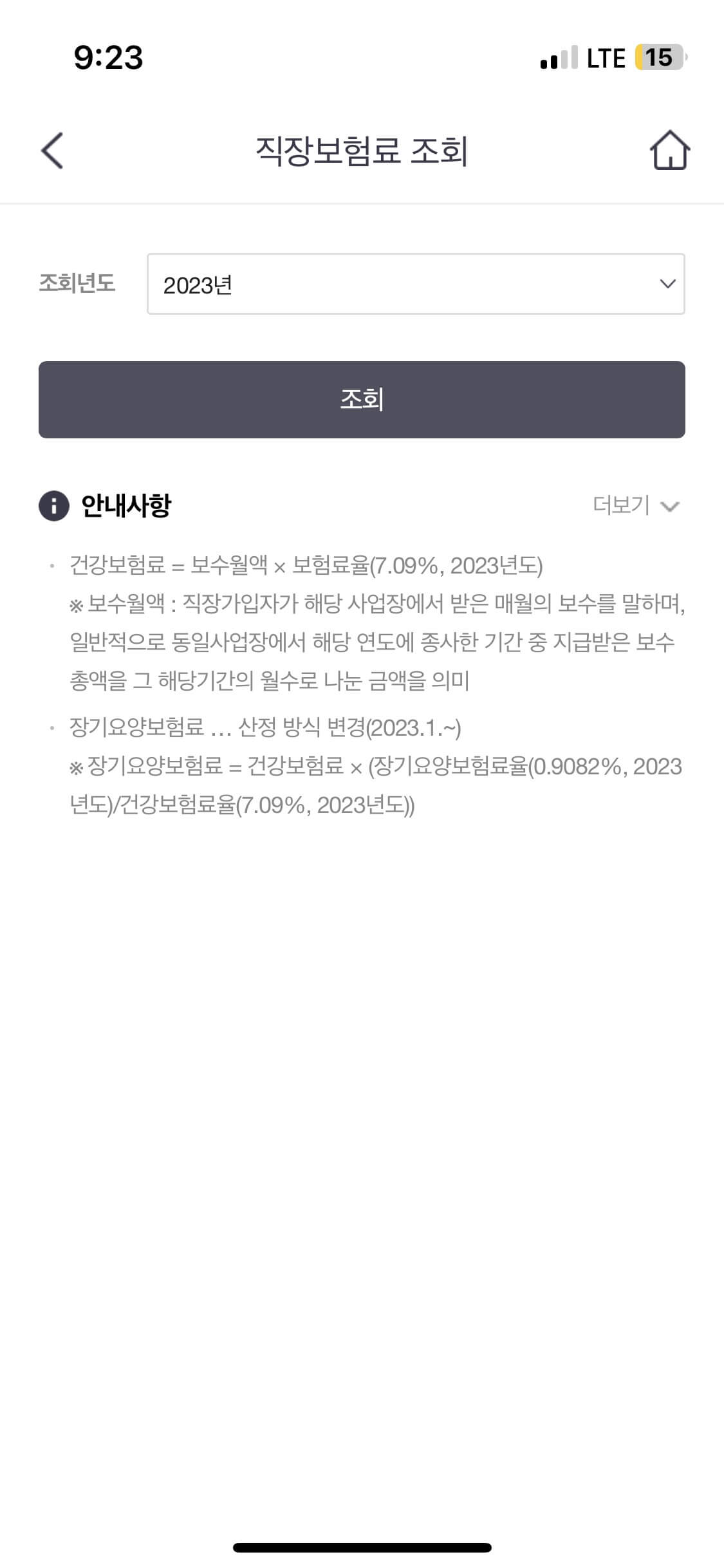Tap the 조회년도 label
This screenshot has width=724, height=1568.
tap(77, 283)
